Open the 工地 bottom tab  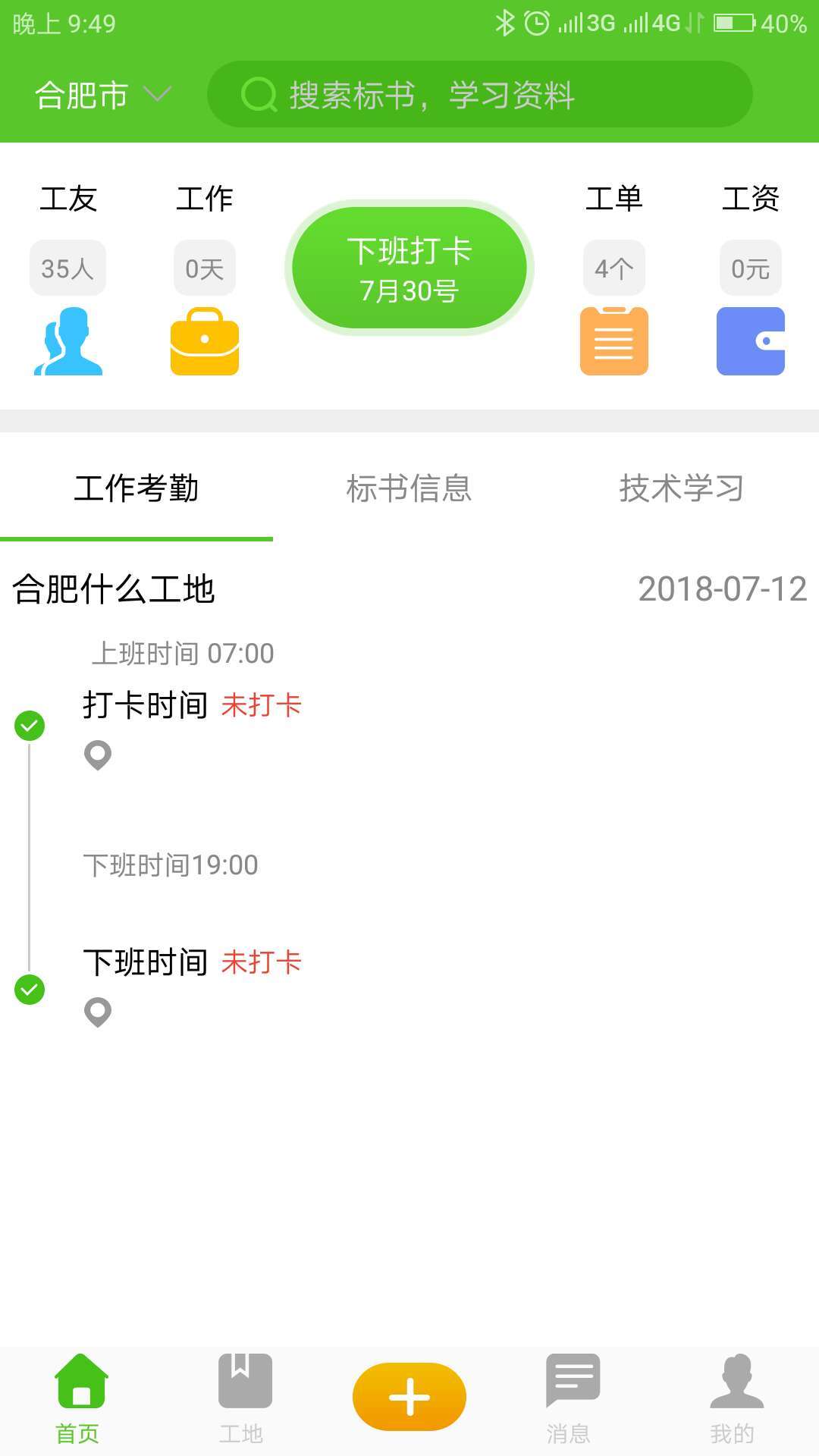pyautogui.click(x=244, y=1400)
